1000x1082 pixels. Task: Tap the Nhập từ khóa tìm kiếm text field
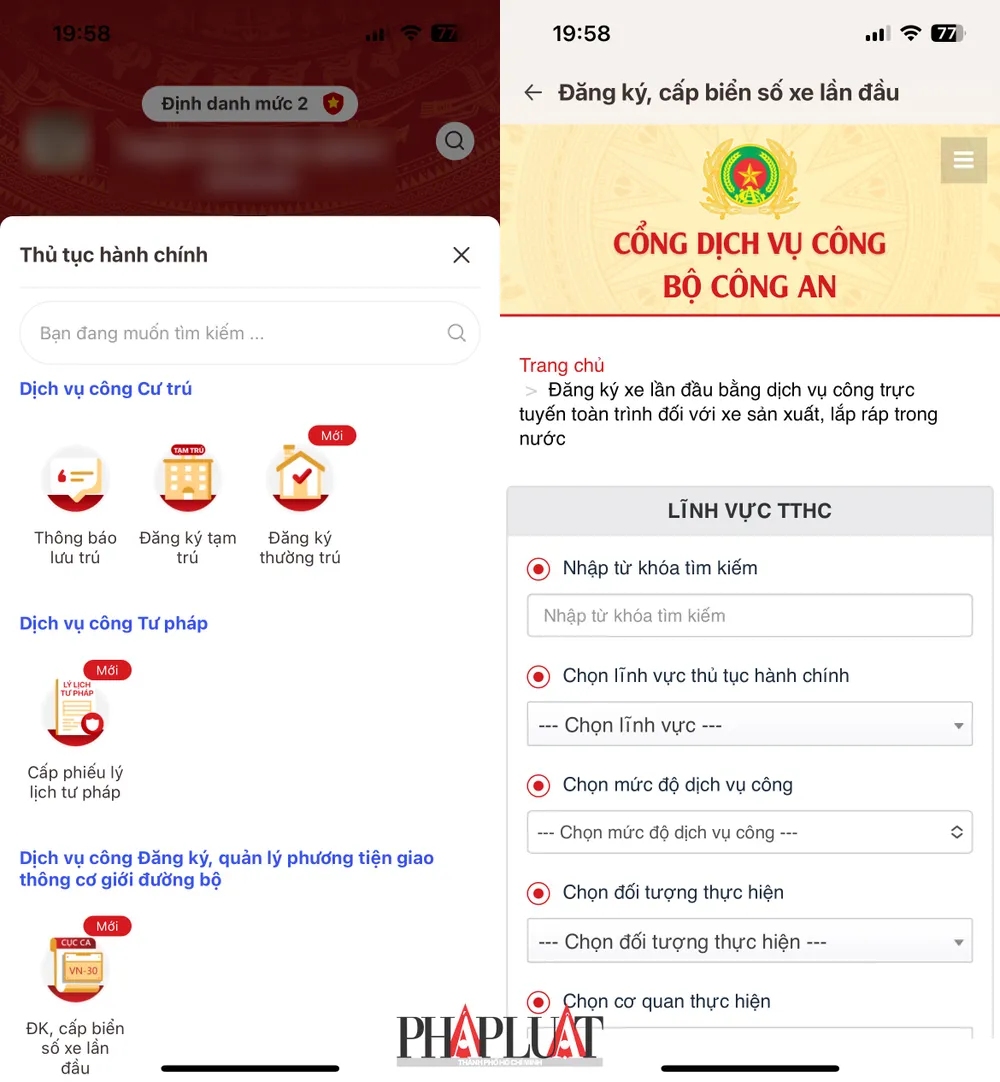[x=749, y=616]
